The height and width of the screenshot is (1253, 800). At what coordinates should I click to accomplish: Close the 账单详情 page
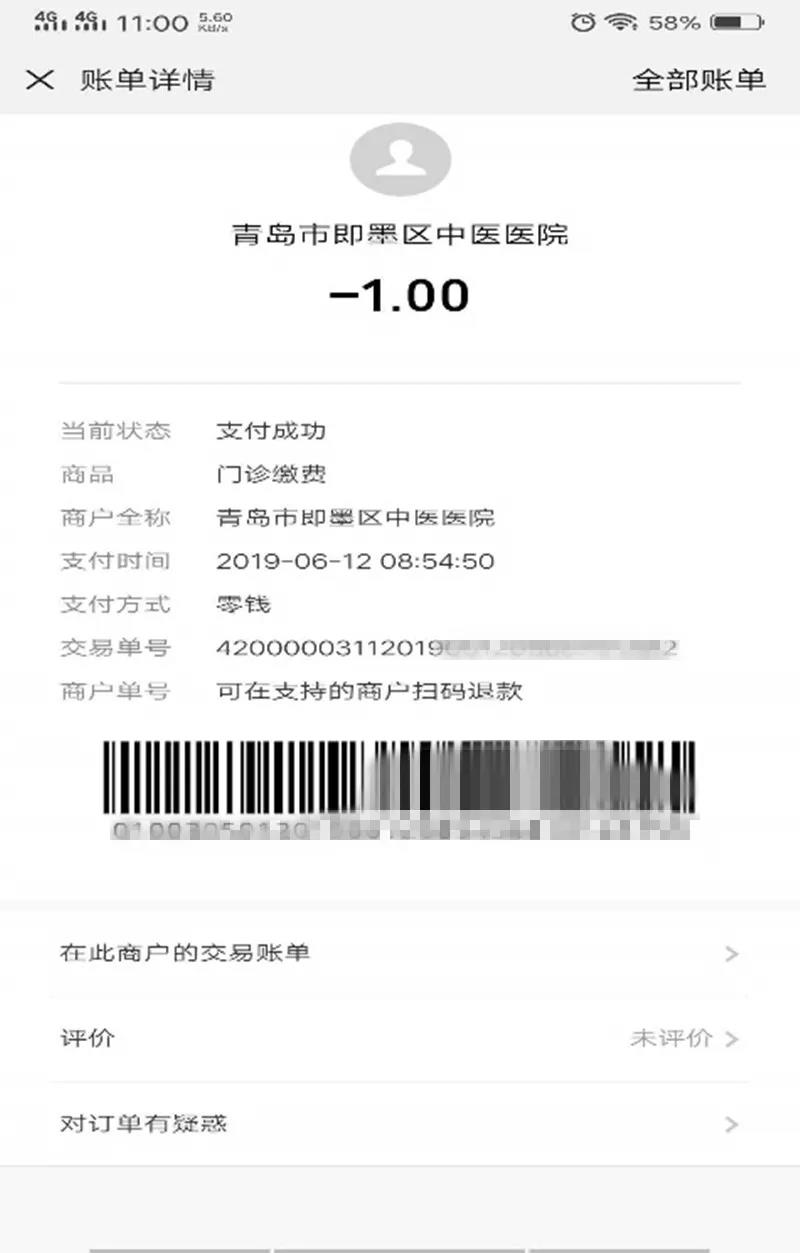pyautogui.click(x=40, y=80)
